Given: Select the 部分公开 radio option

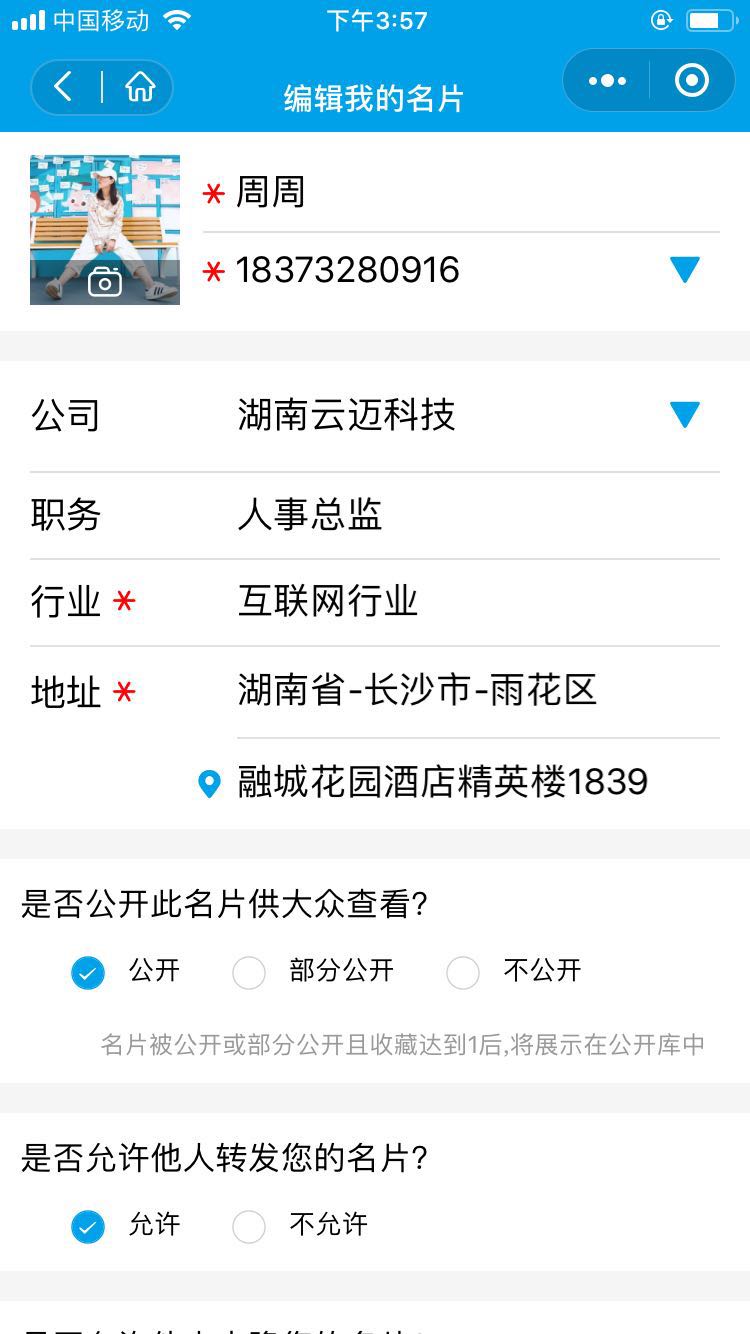Looking at the screenshot, I should [x=249, y=972].
